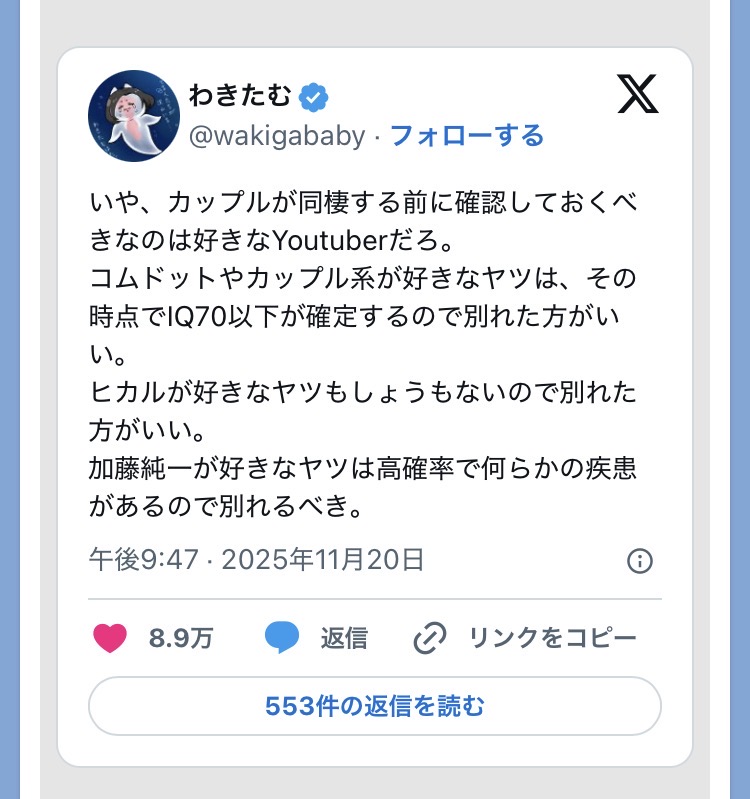Image resolution: width=750 pixels, height=799 pixels.
Task: Open the tweet info icon
Action: point(640,561)
